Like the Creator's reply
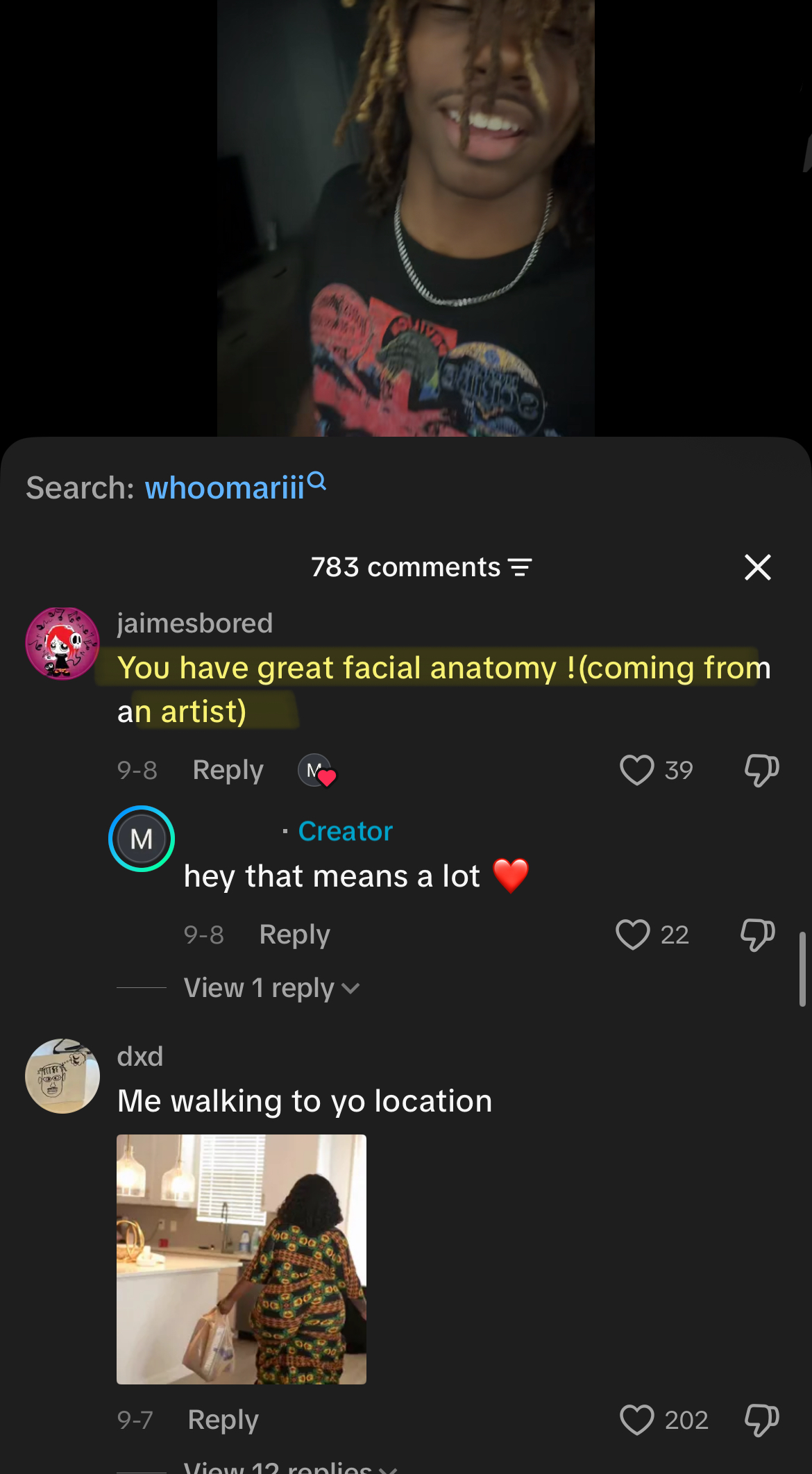The height and width of the screenshot is (1474, 812). coord(632,935)
